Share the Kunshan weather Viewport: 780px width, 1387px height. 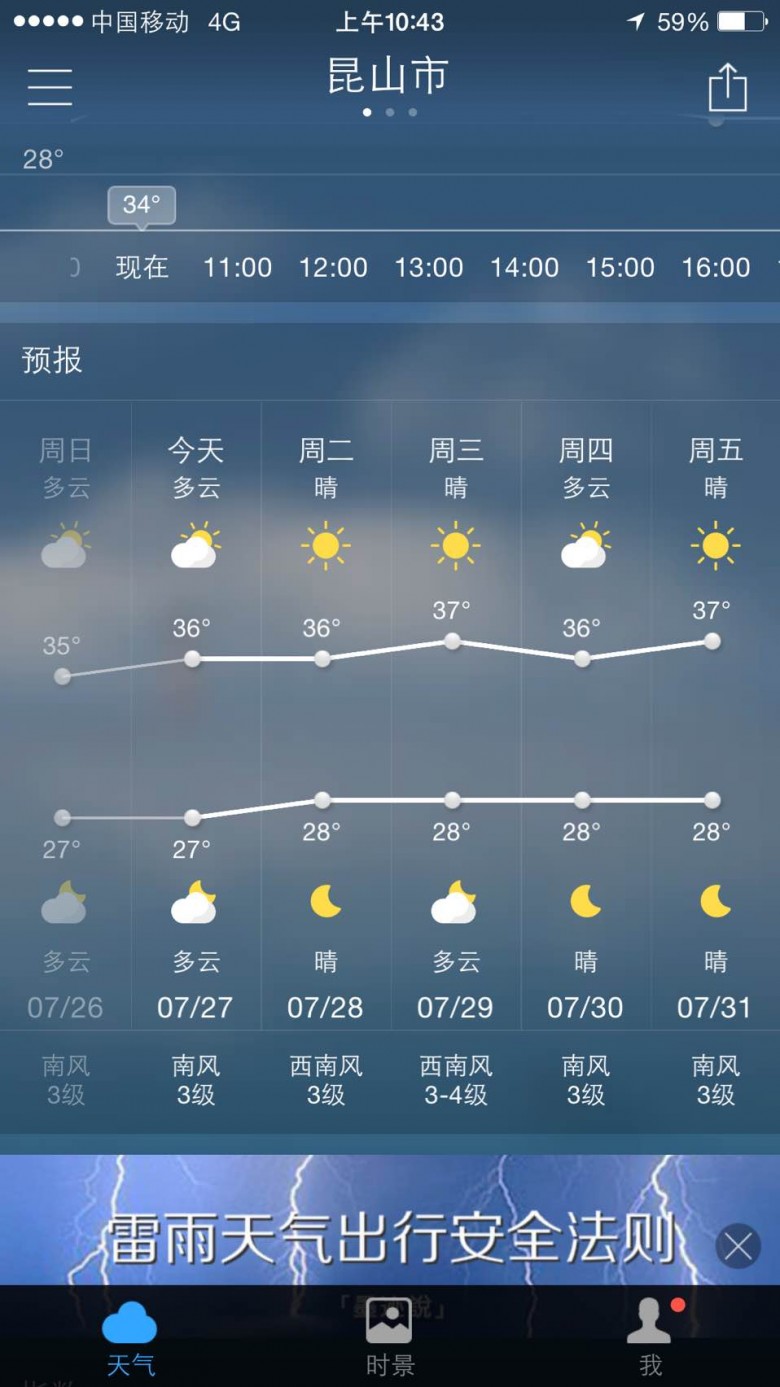pyautogui.click(x=727, y=87)
